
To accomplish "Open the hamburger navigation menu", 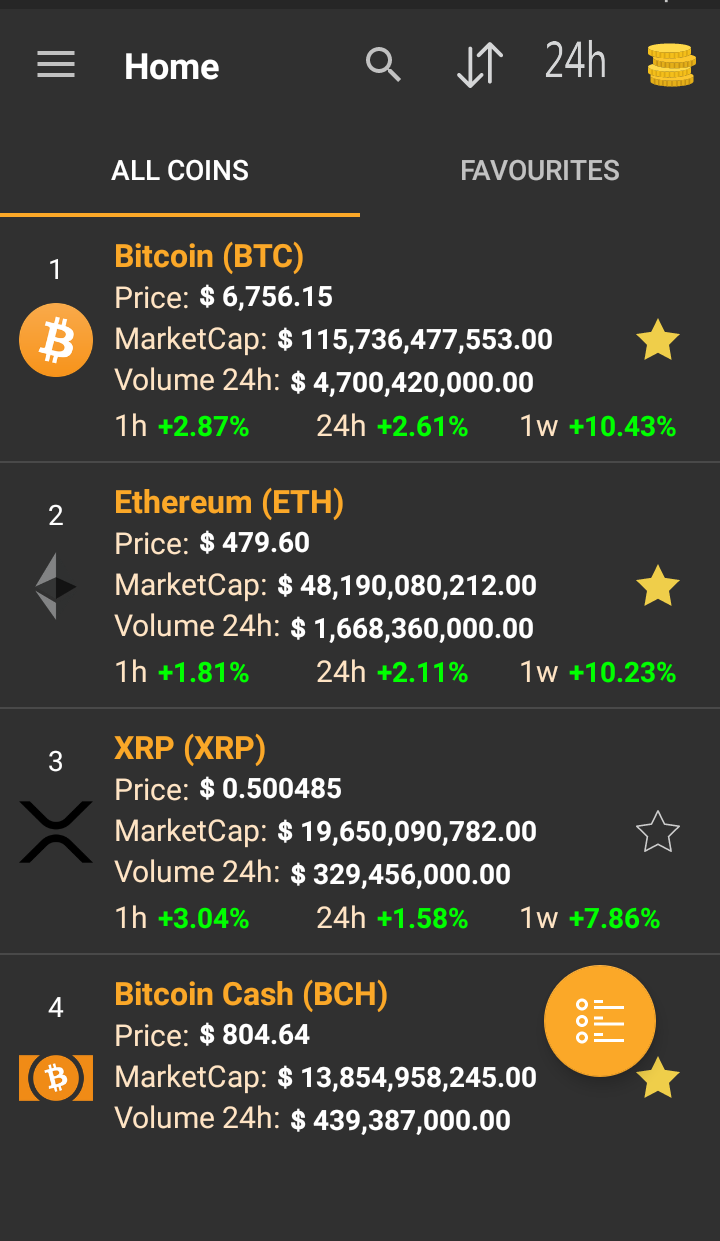I will point(56,66).
